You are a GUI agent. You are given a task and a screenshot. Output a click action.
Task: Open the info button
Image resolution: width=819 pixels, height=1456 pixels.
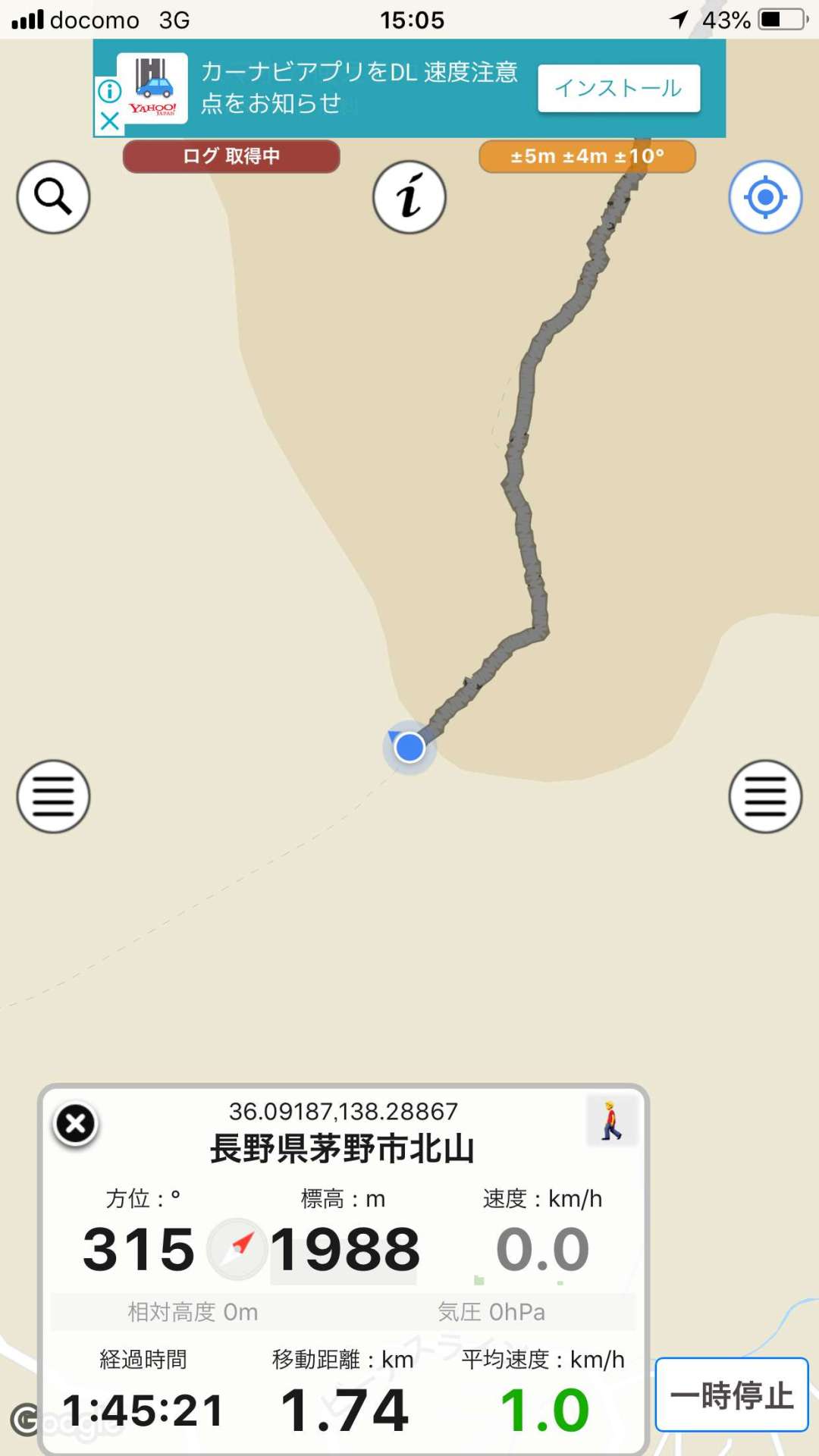pos(409,197)
